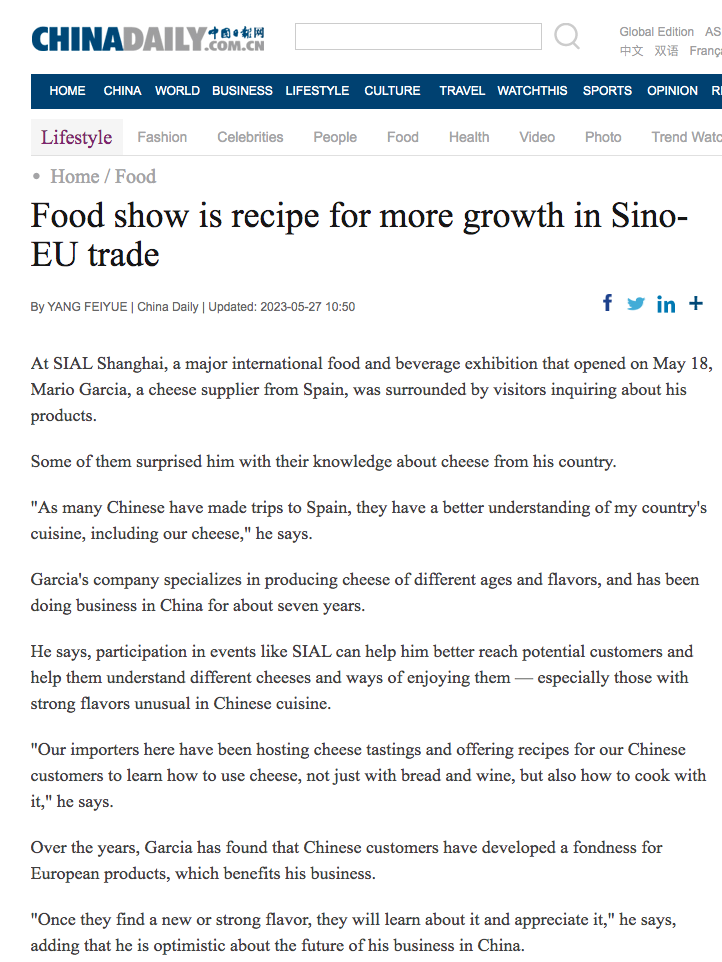
Task: Open the Health subcategory
Action: click(469, 138)
